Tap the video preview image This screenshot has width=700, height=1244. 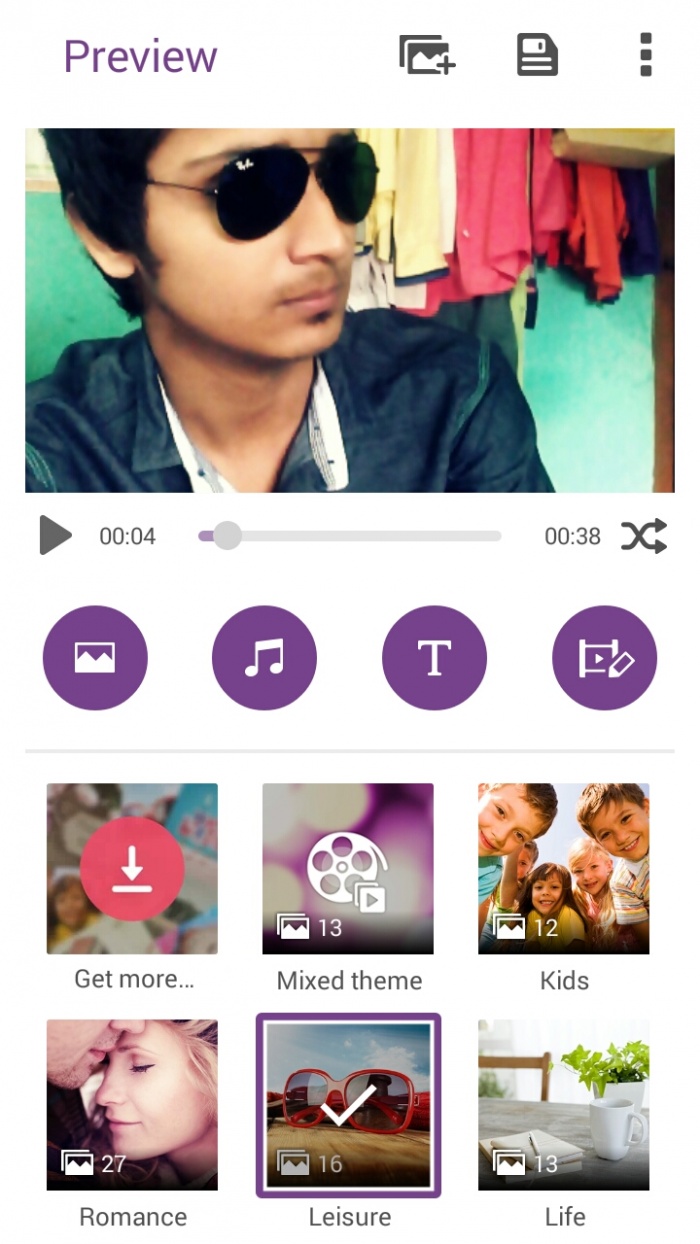350,310
